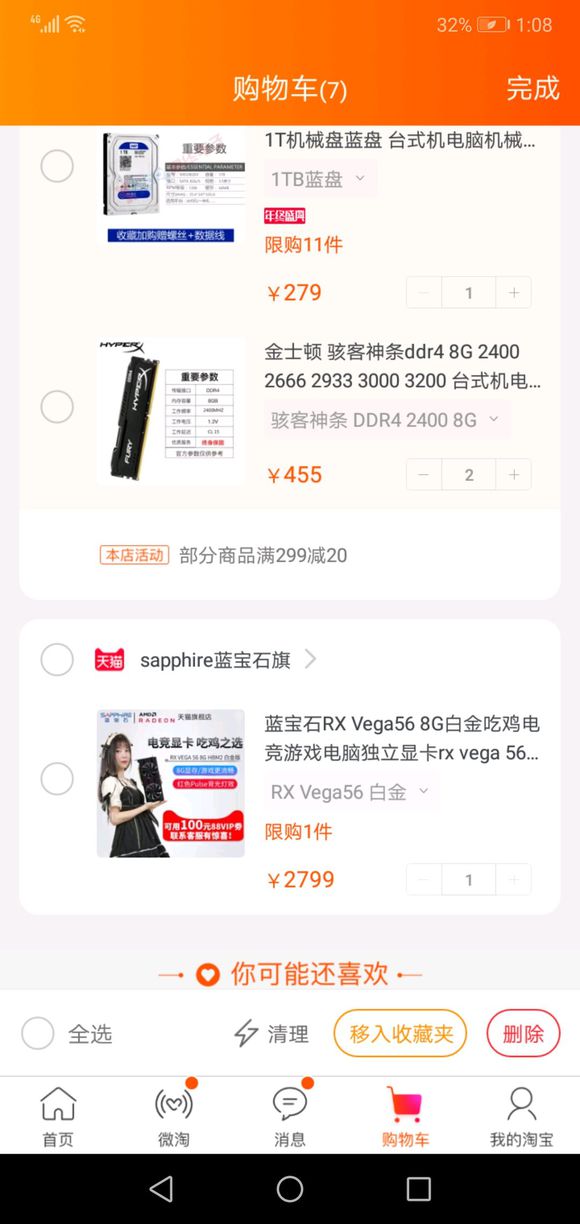The image size is (580, 1224).
Task: Increase quantity of the 金士顿 memory
Action: click(514, 474)
